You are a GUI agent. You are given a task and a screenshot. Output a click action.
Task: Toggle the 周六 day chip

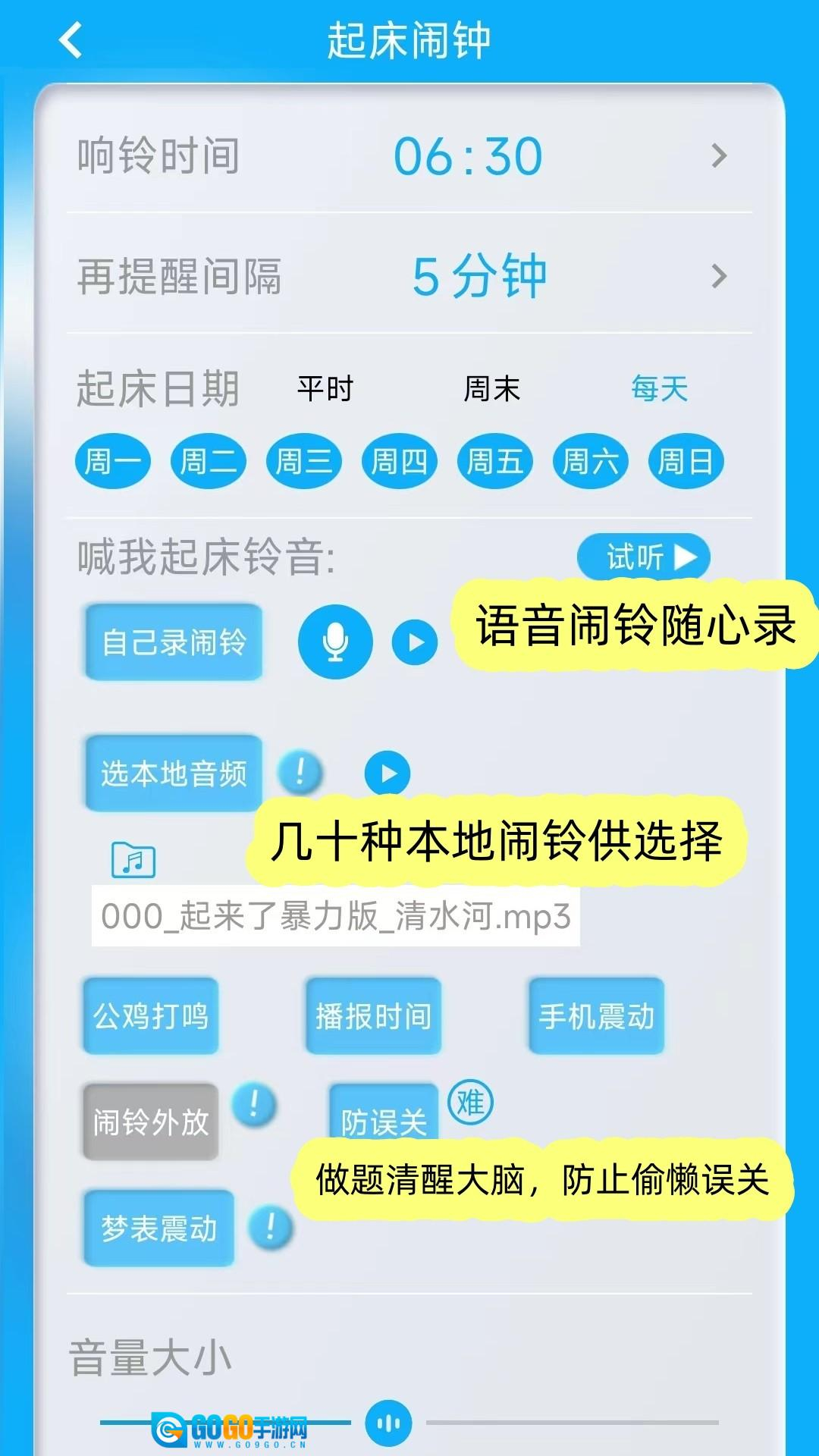pyautogui.click(x=591, y=461)
